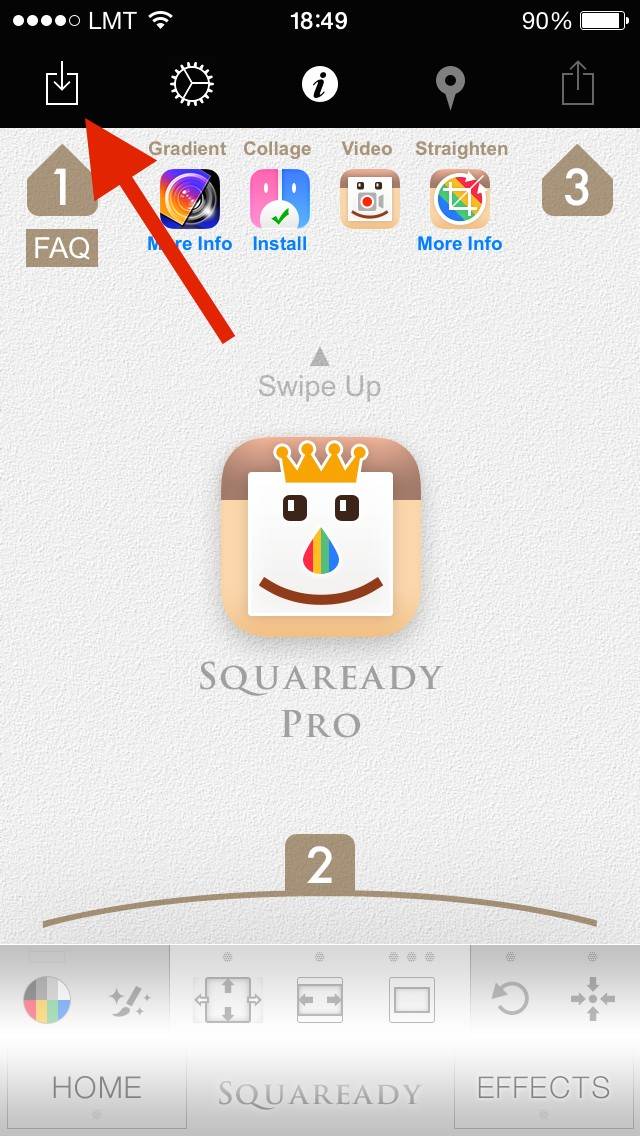Open the background color palette
640x1136 pixels.
47,1000
